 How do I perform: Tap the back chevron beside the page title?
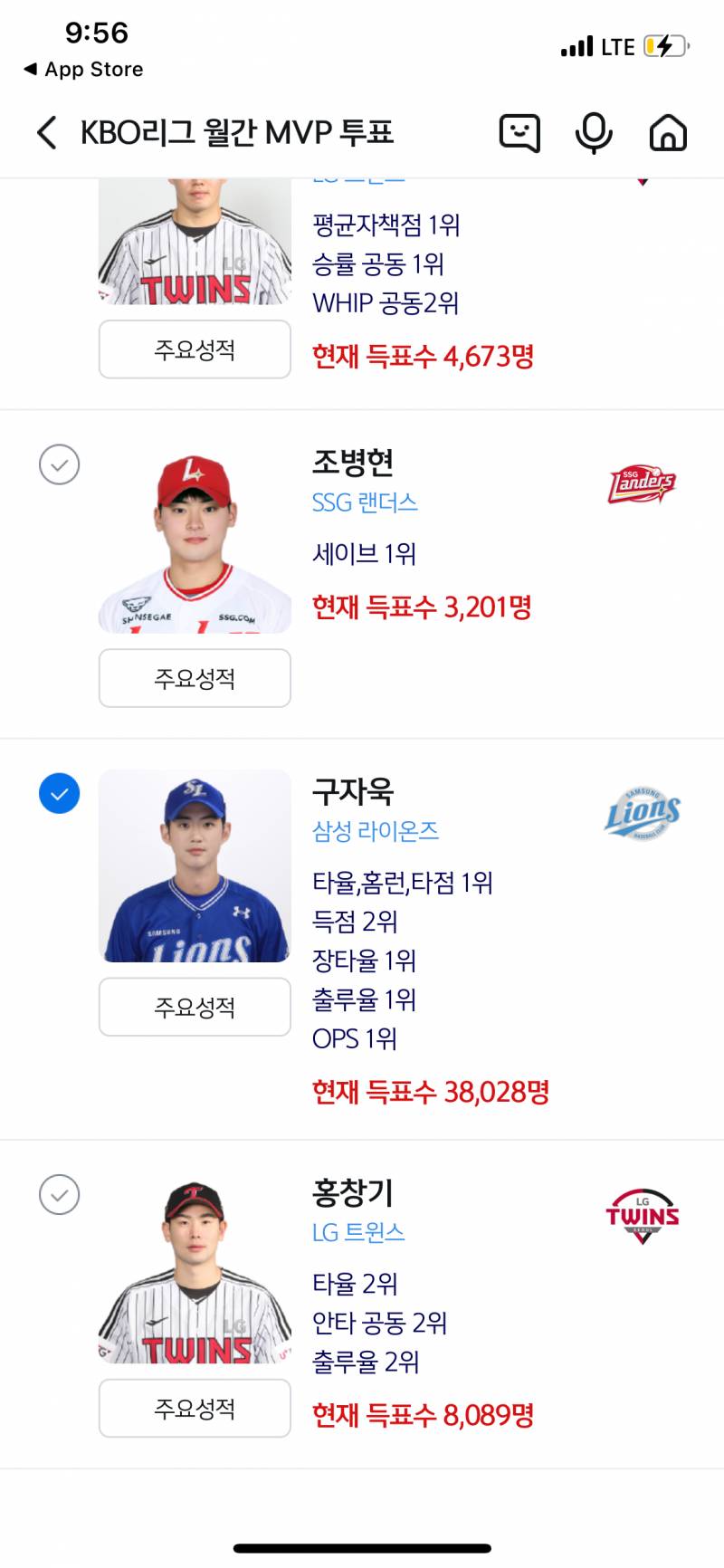pyautogui.click(x=47, y=130)
